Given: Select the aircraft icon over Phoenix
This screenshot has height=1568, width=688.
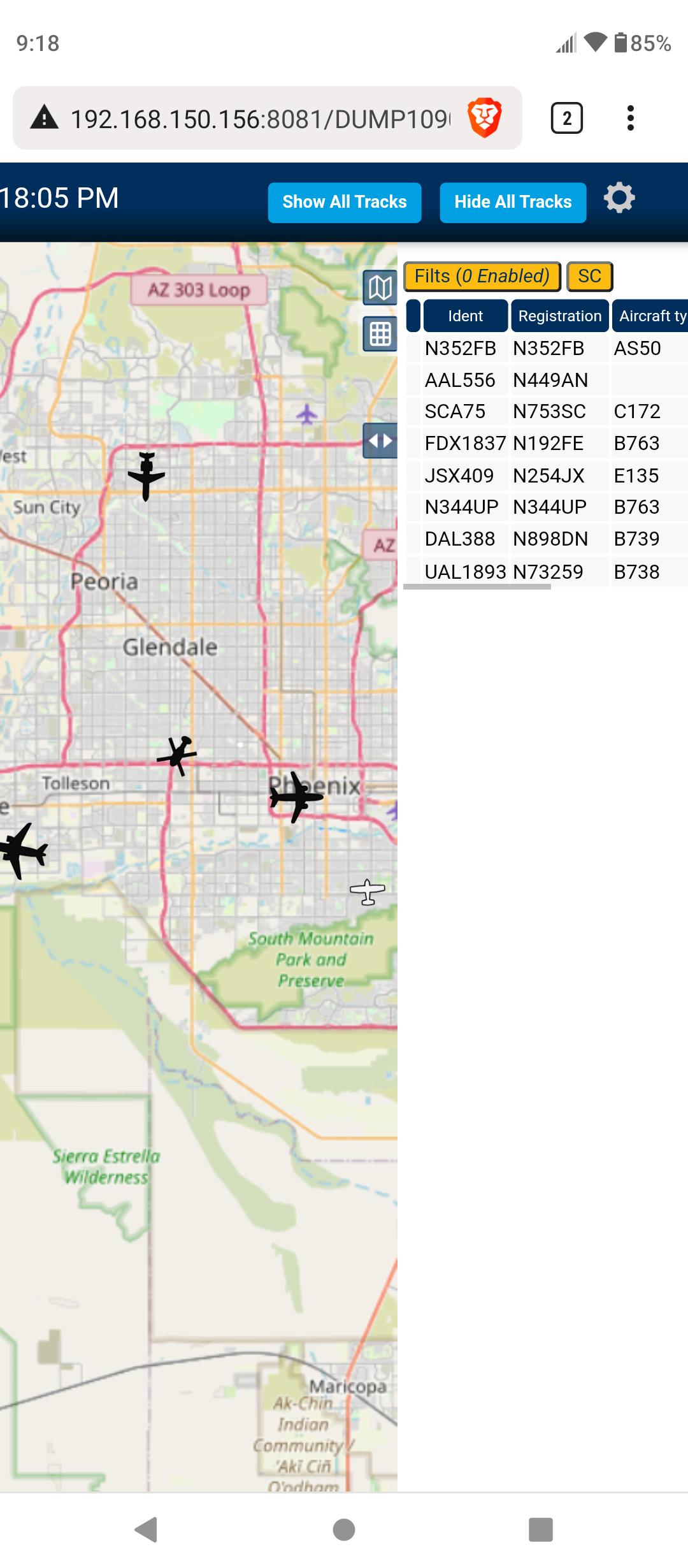Looking at the screenshot, I should [296, 797].
